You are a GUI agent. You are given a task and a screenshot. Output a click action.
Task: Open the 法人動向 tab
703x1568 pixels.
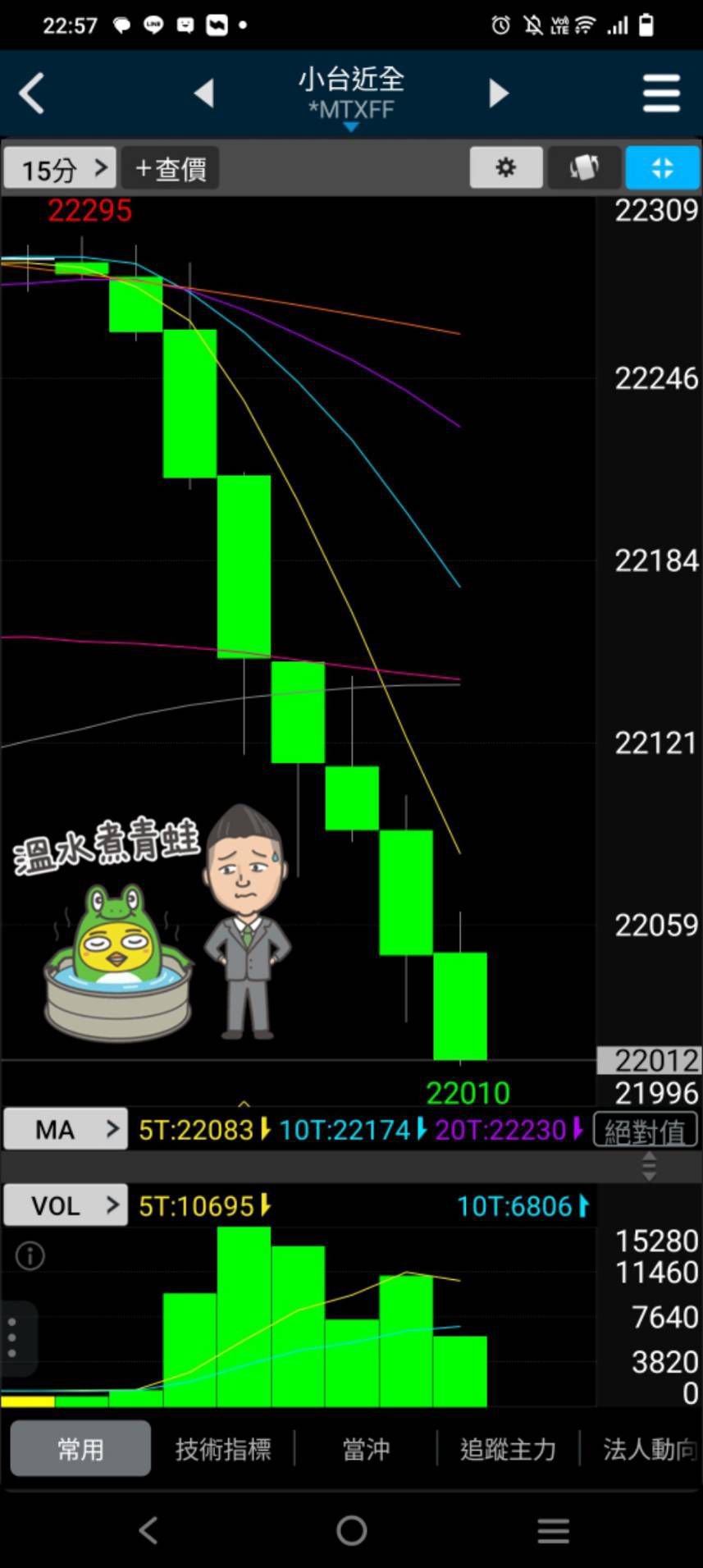pos(648,1449)
